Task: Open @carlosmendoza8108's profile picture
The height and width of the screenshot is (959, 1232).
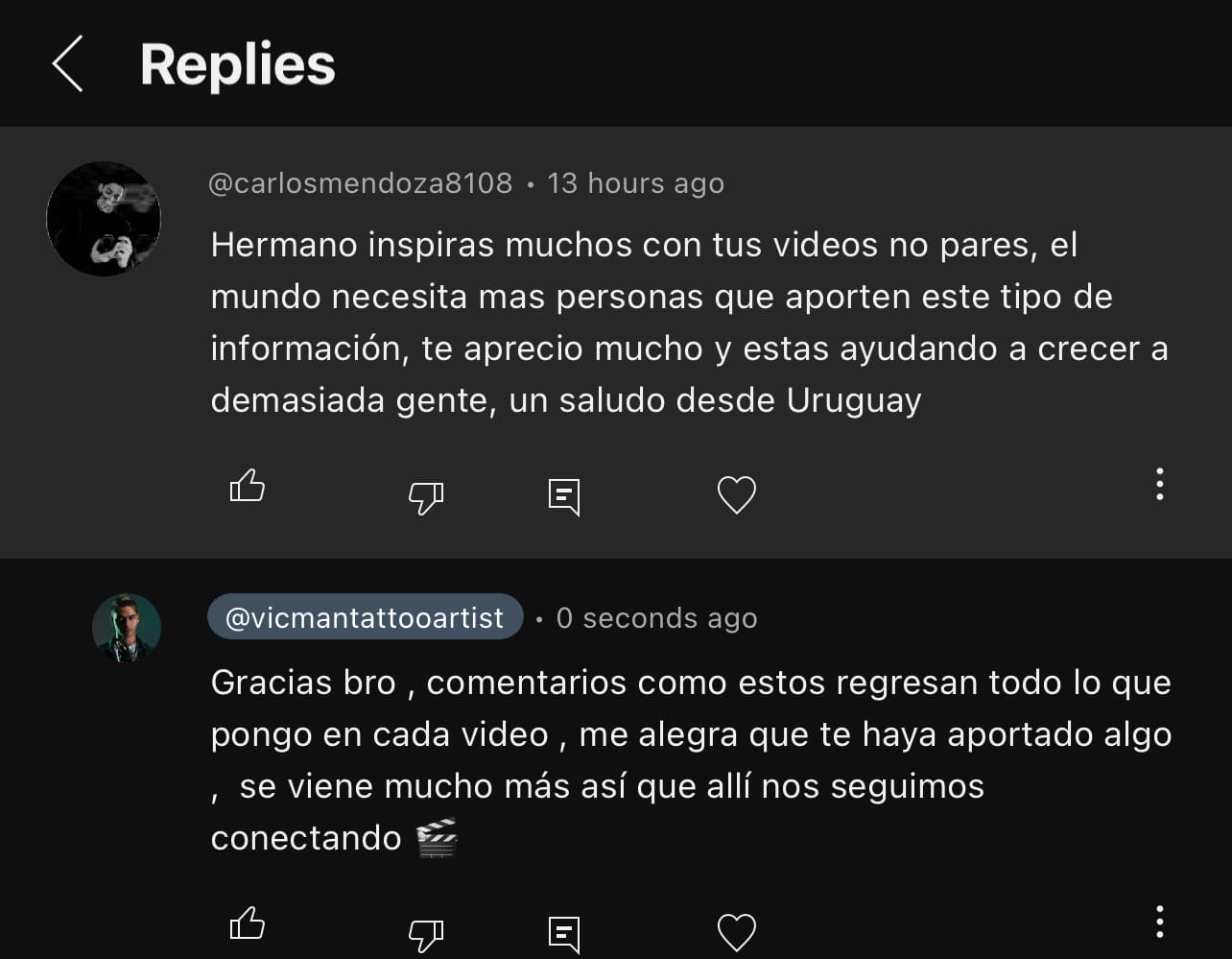Action: pos(104,219)
